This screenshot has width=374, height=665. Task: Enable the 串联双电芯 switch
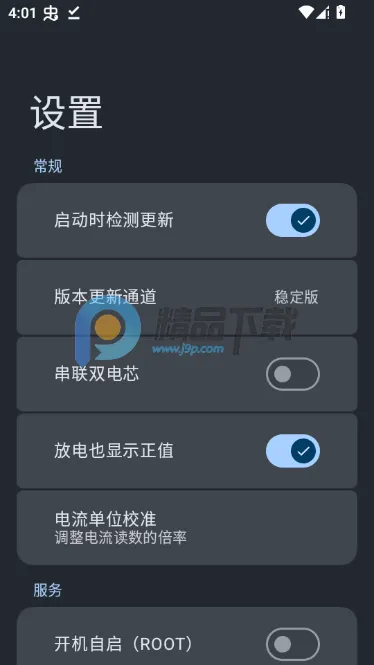tap(293, 374)
